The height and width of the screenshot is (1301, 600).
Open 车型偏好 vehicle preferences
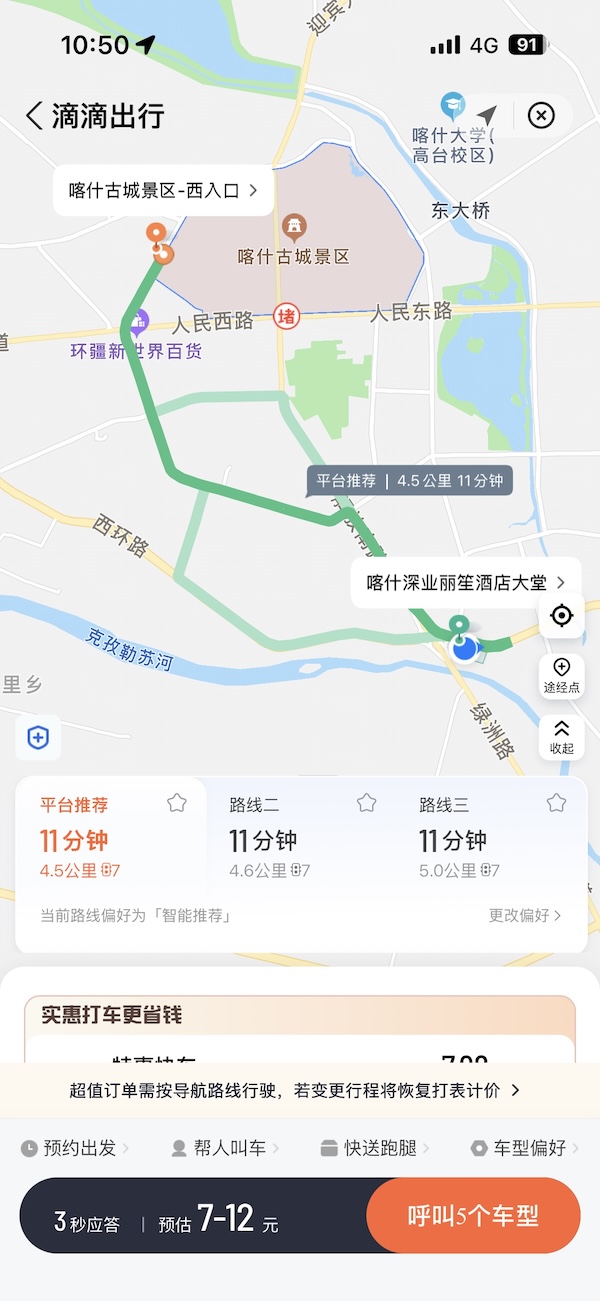pos(525,1148)
